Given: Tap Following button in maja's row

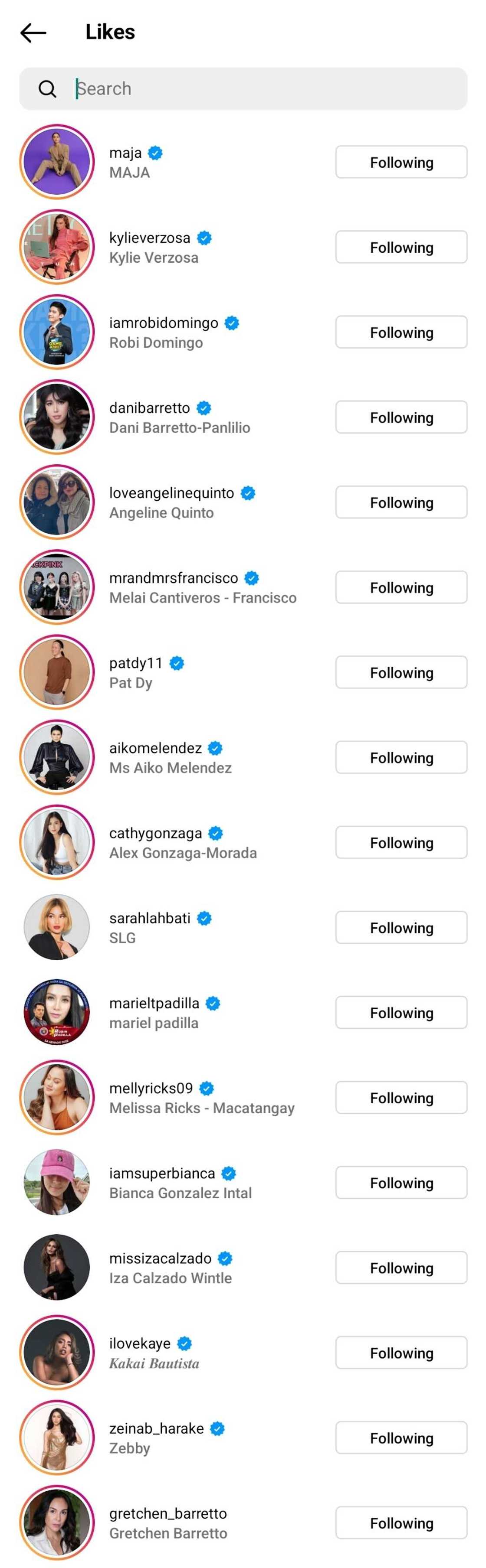Looking at the screenshot, I should tap(401, 162).
